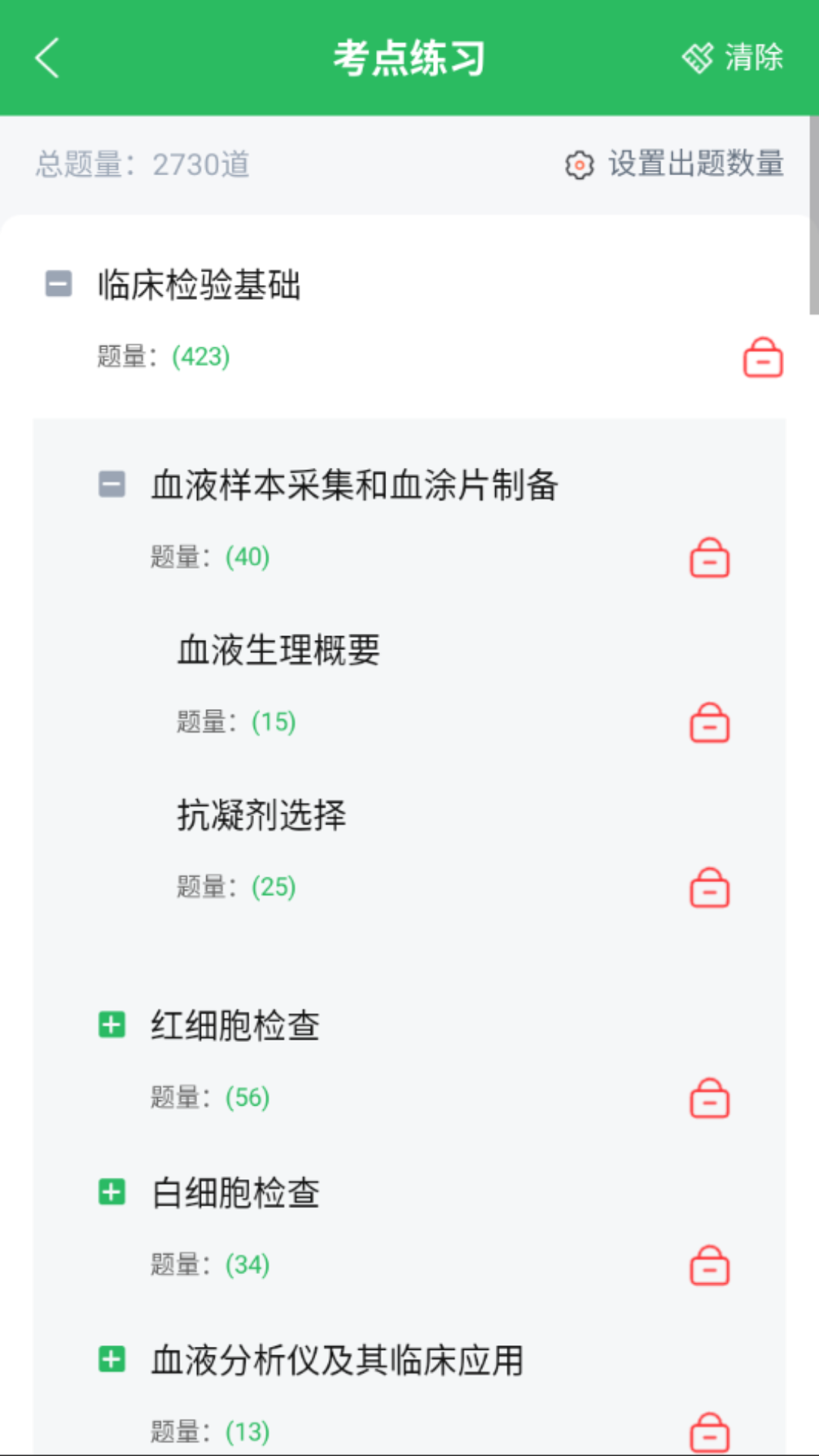
Task: Expand the 白细胞检查 section
Action: 112,1193
